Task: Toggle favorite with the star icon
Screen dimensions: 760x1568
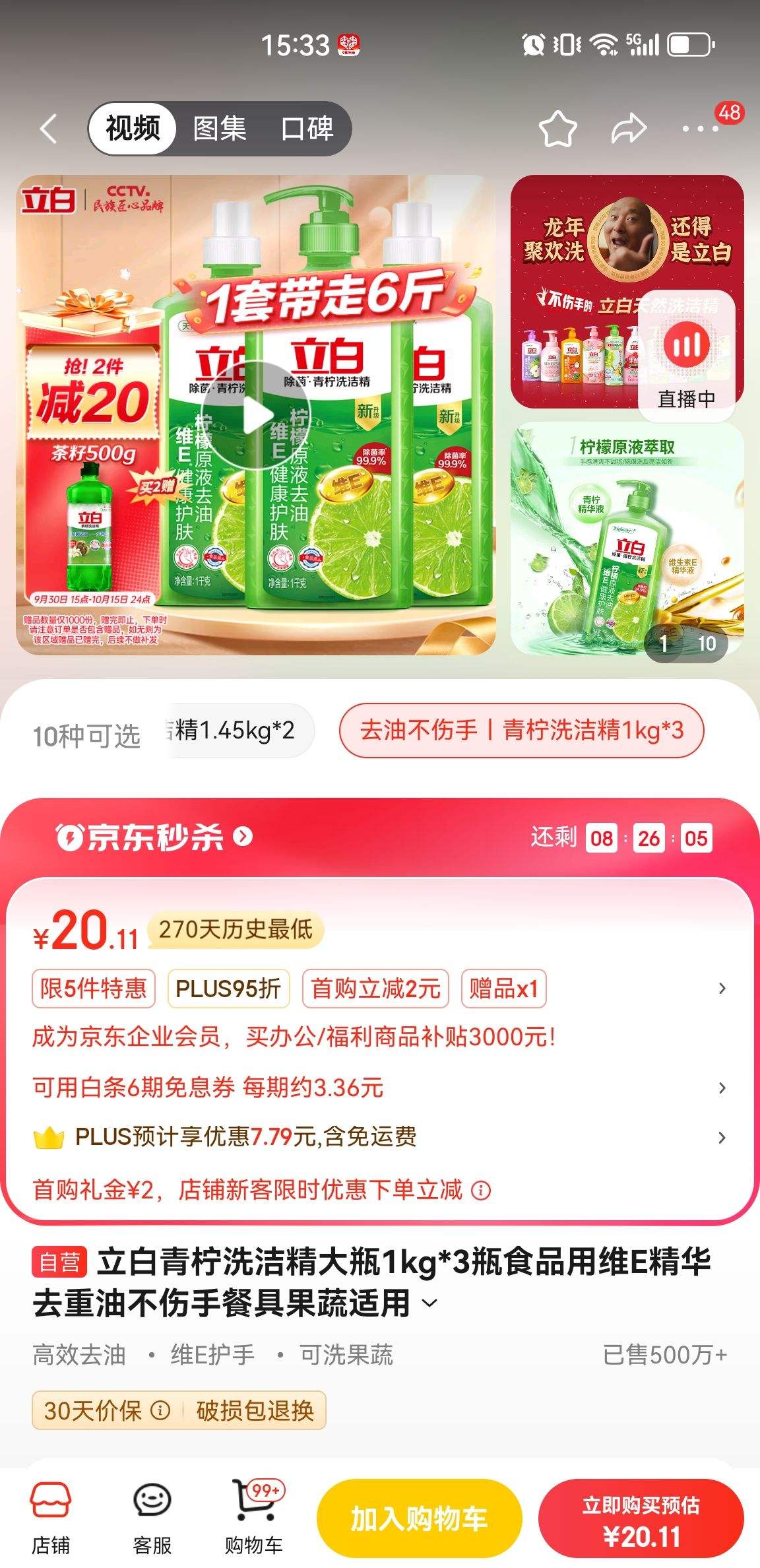Action: [557, 129]
